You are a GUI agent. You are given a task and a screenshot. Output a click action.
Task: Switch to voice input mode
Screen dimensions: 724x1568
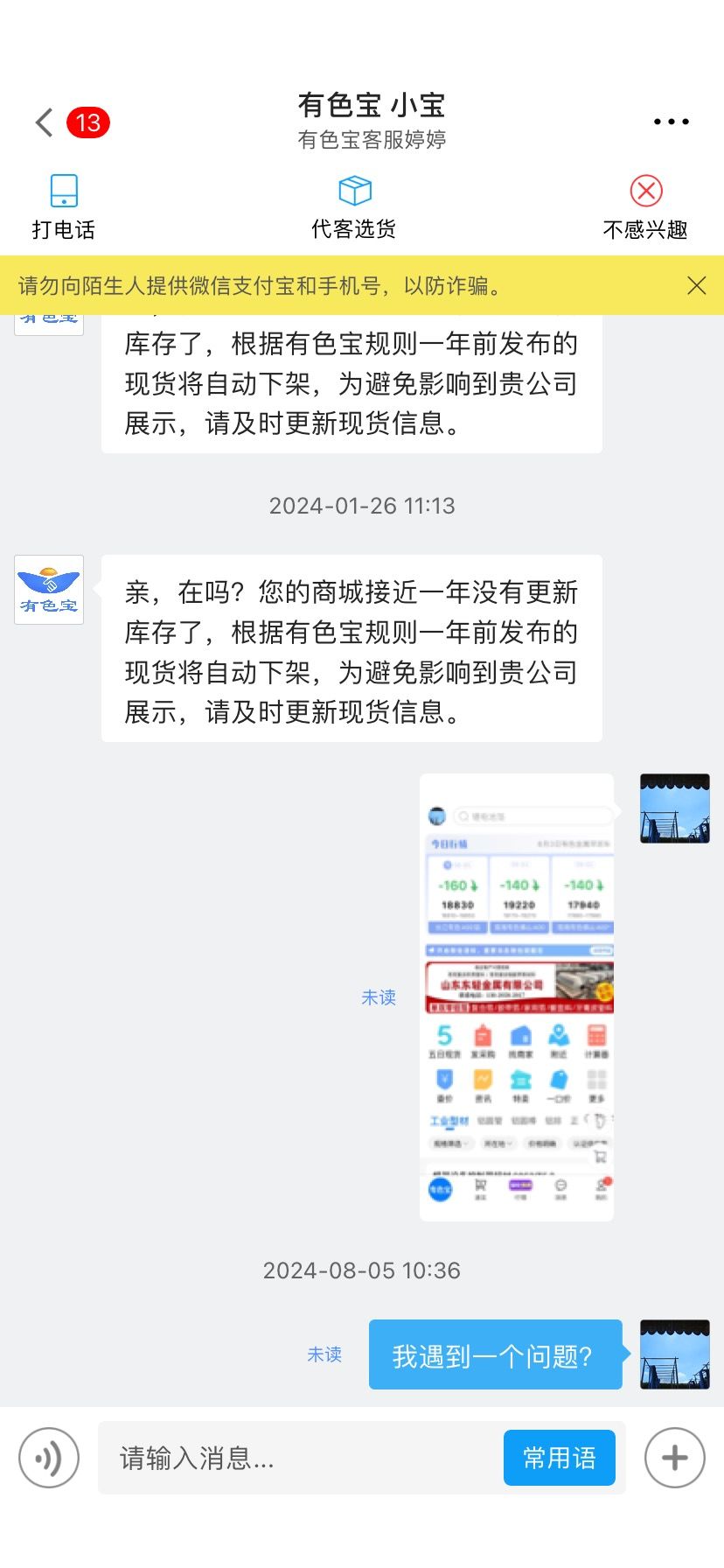[49, 1458]
